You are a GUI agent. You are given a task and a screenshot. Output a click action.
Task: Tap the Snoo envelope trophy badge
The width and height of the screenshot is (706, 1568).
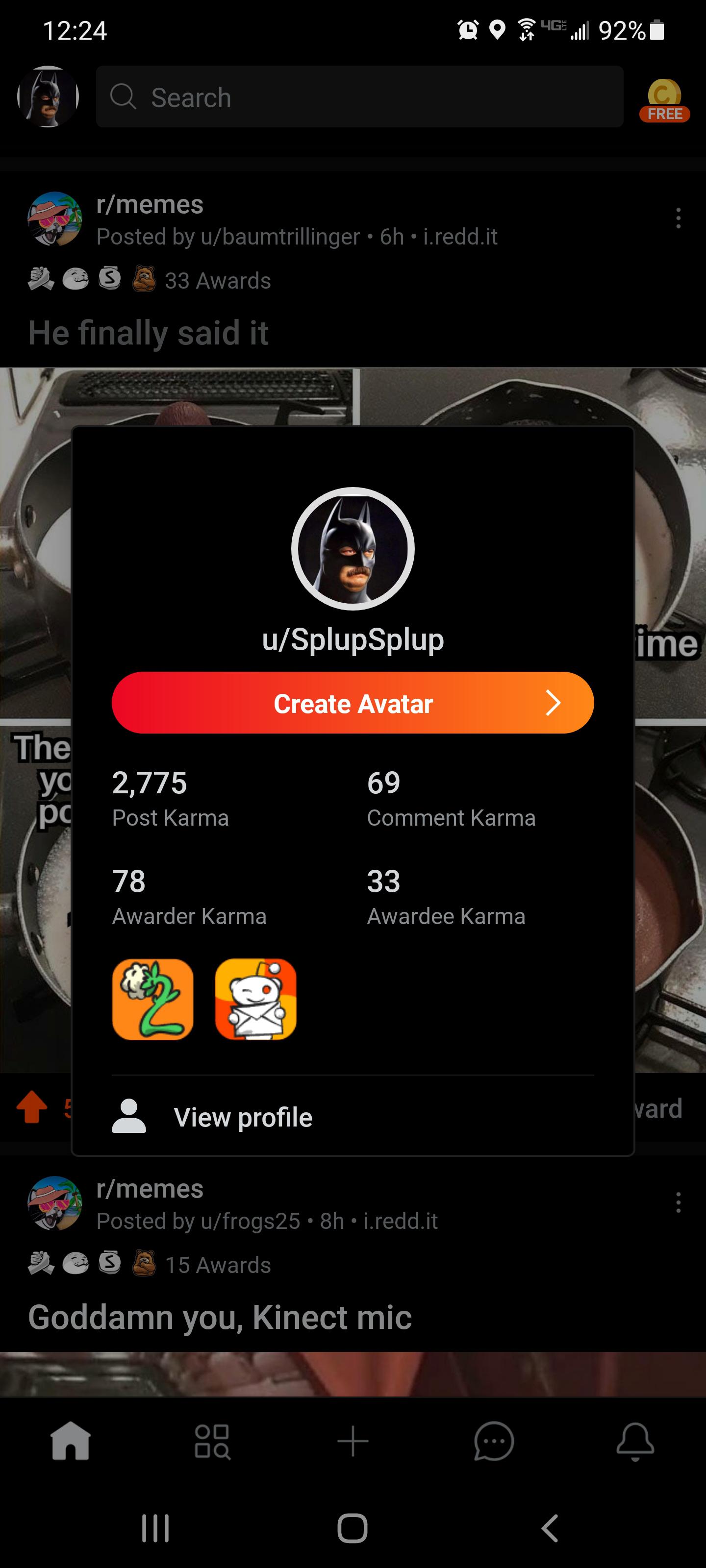pos(256,999)
